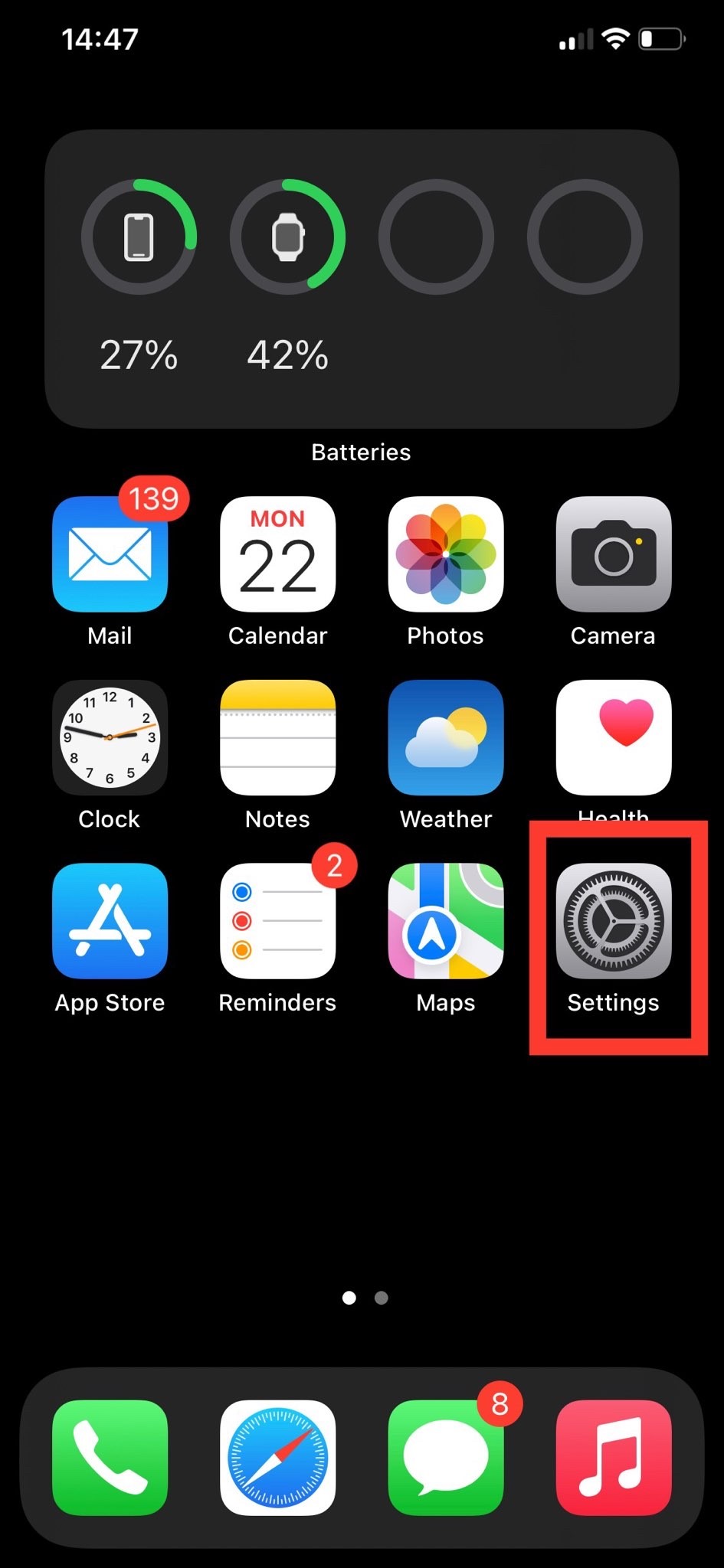Image resolution: width=724 pixels, height=1568 pixels.
Task: Play music via the Music app
Action: 613,1457
